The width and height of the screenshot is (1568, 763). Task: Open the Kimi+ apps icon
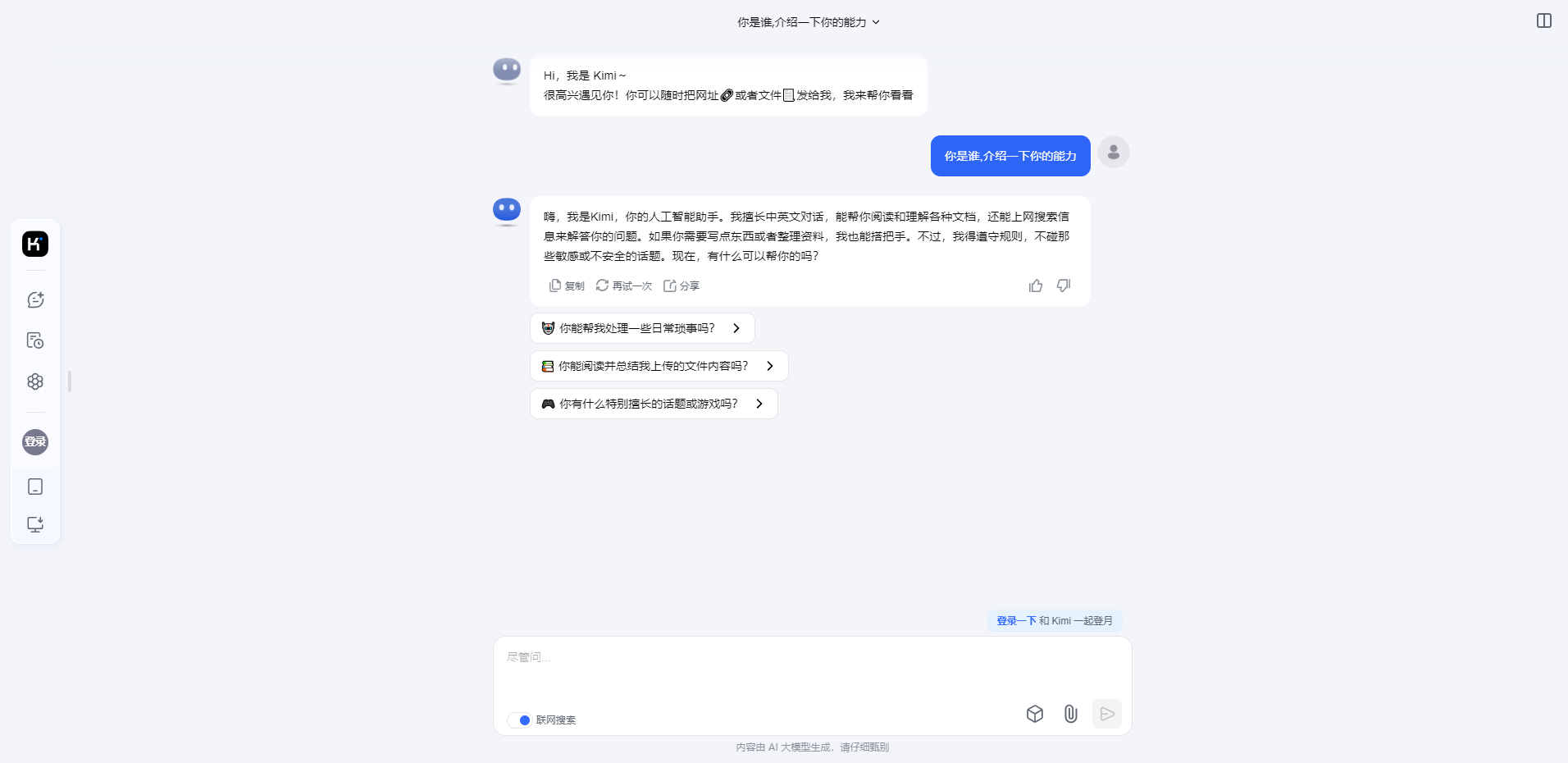(35, 381)
